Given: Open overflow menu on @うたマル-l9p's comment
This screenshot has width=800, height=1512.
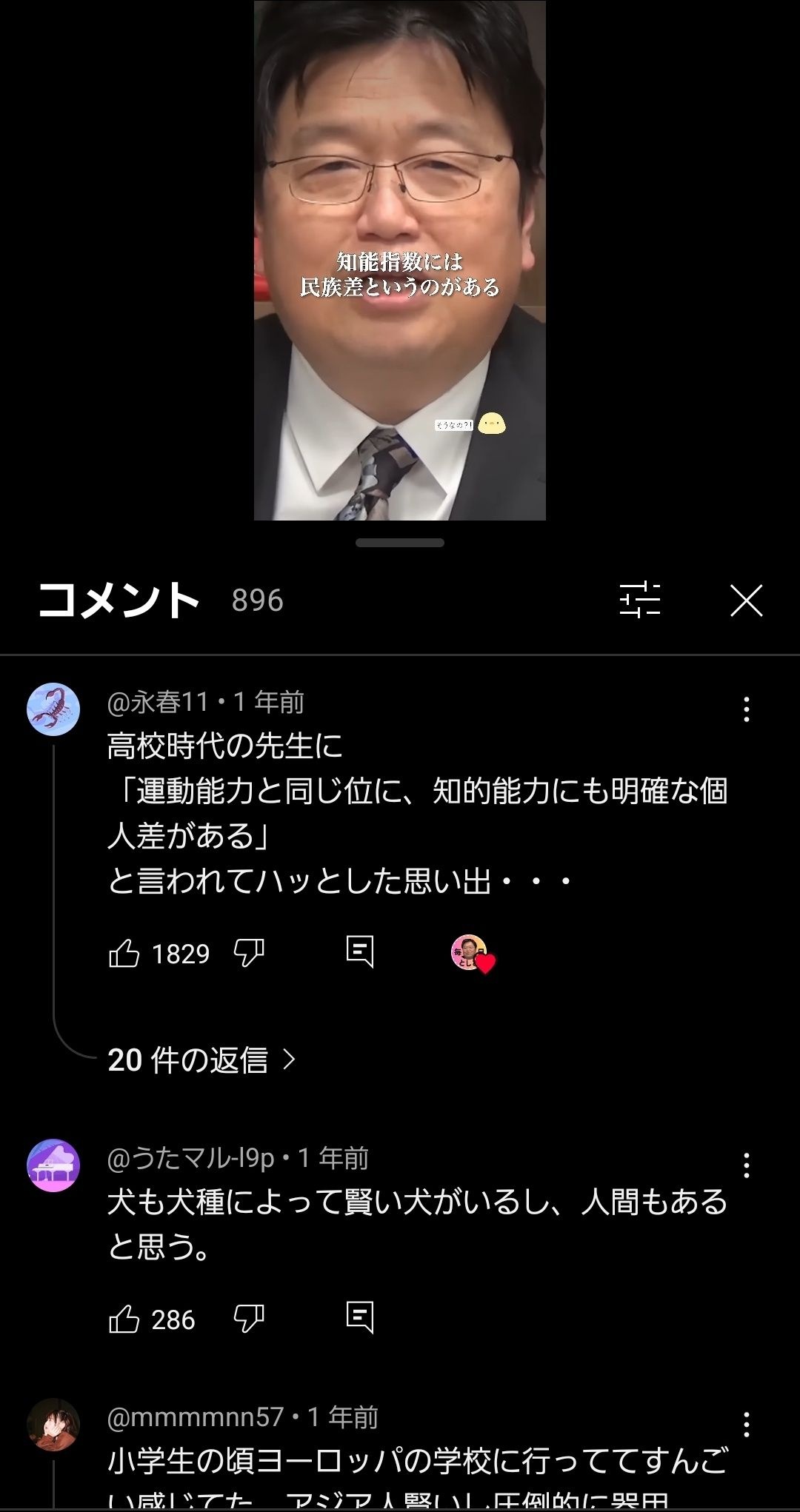Looking at the screenshot, I should coord(746,1165).
